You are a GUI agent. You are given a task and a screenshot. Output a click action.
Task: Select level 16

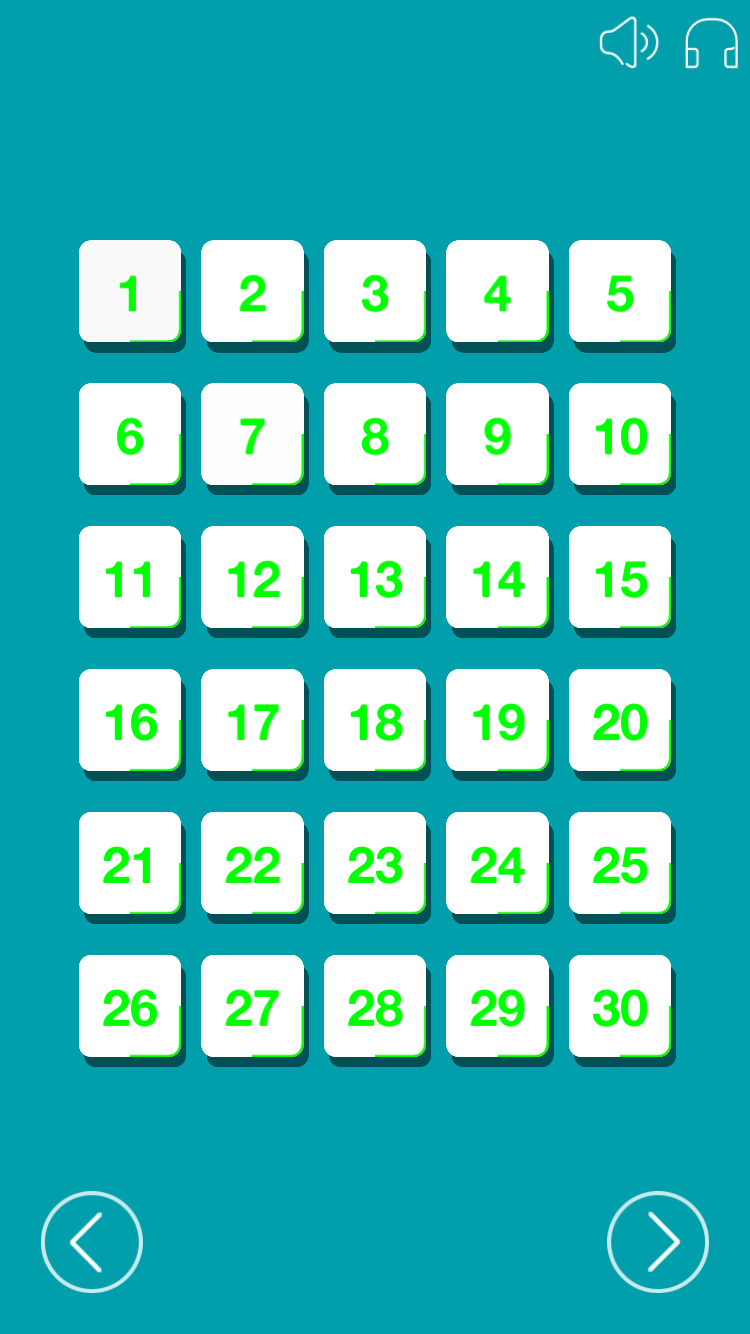coord(130,721)
